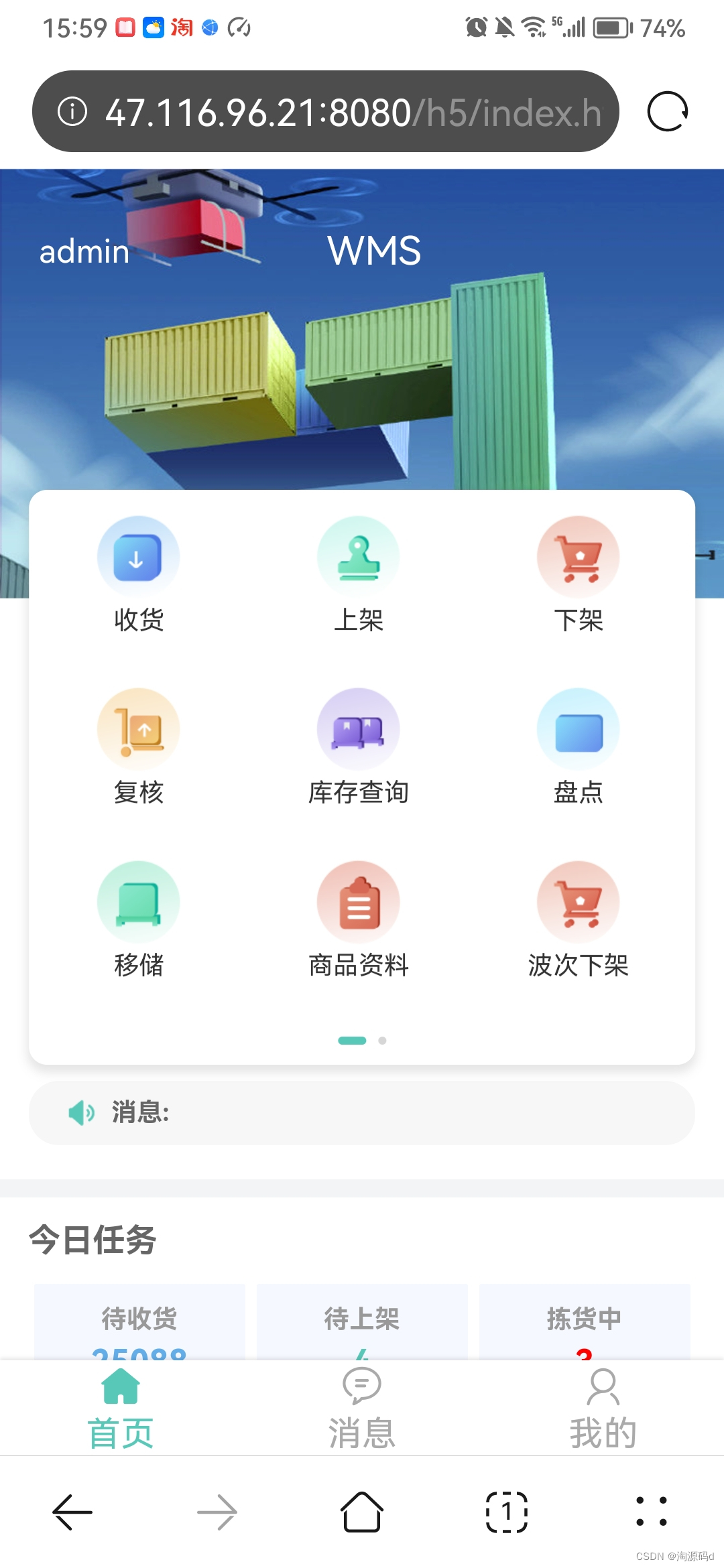
Task: Open the browser overflow menu
Action: (651, 1512)
